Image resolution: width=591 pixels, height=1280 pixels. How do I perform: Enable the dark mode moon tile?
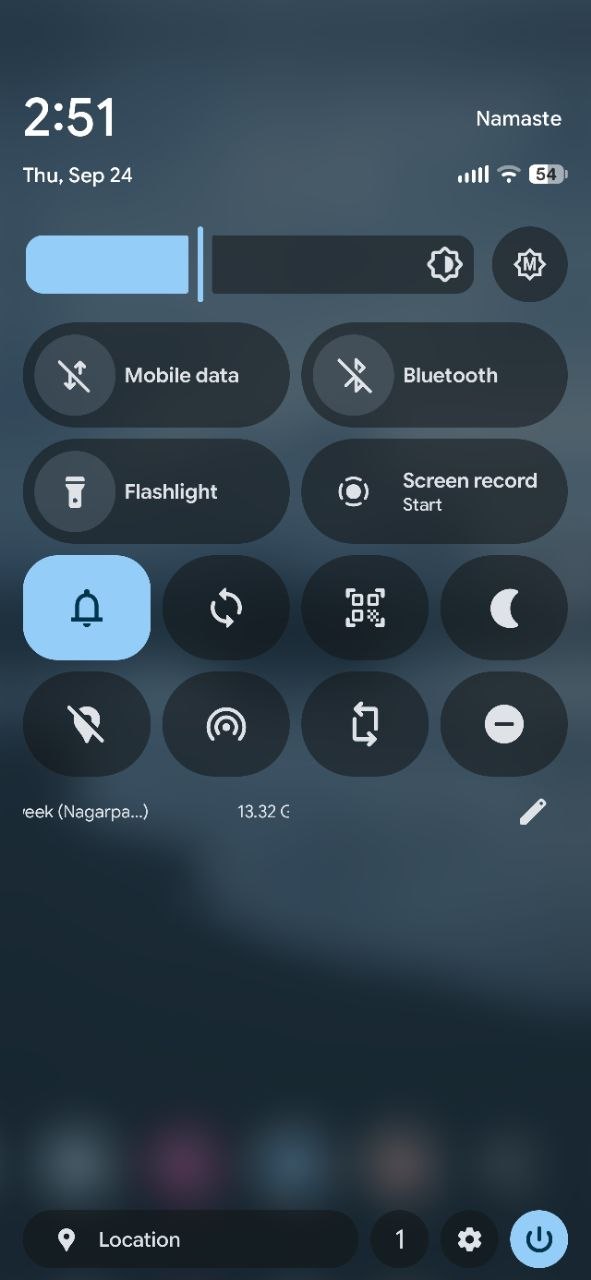point(504,607)
